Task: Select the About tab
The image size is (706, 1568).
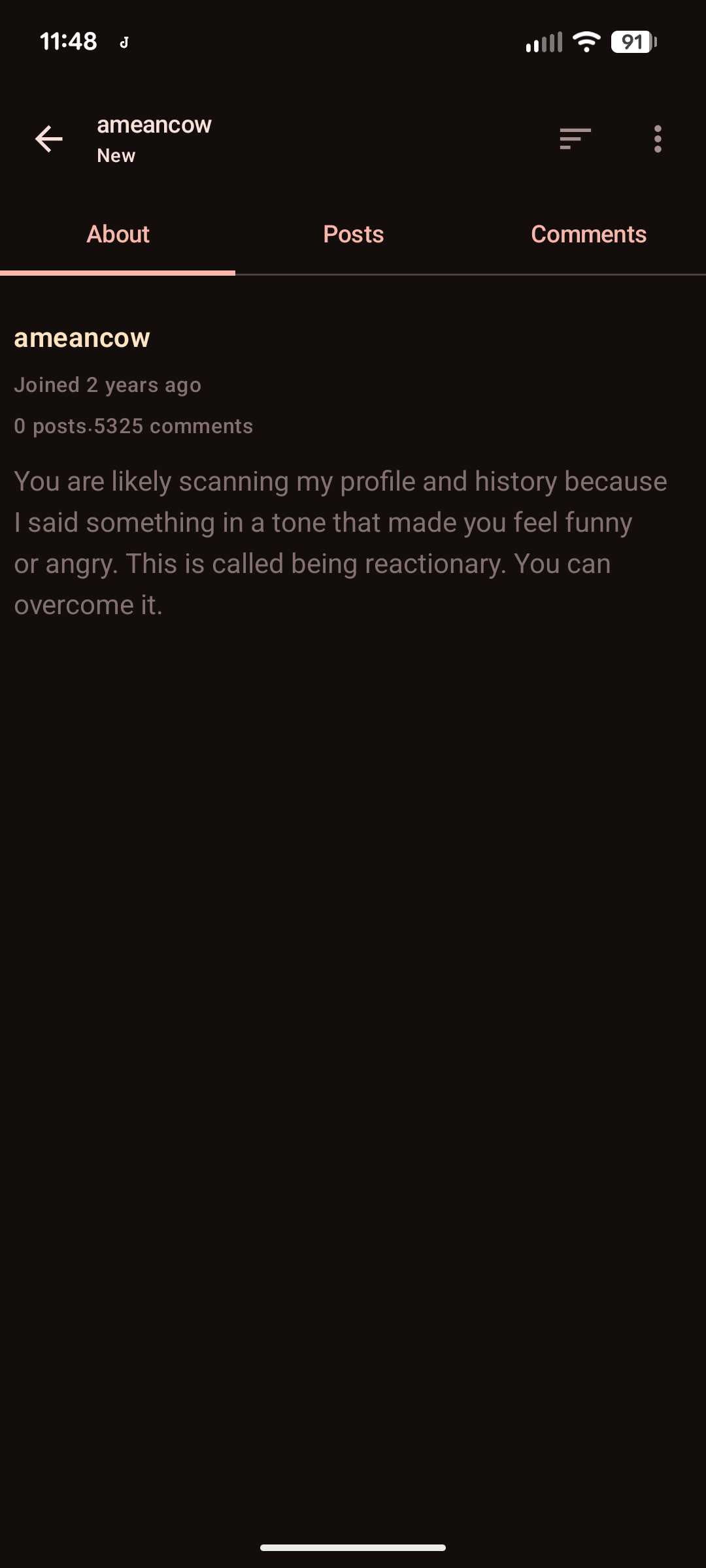Action: [x=118, y=235]
